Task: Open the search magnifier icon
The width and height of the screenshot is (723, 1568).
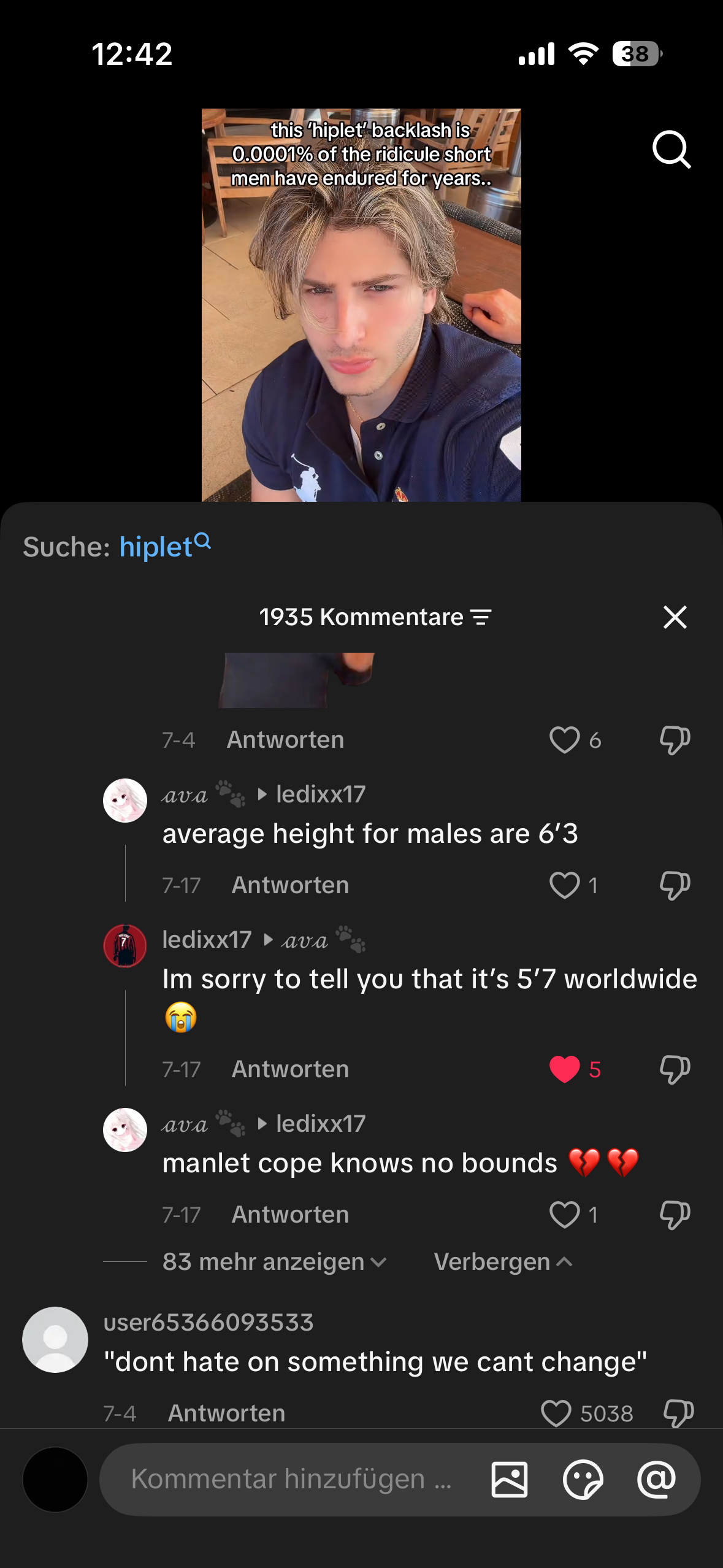Action: pyautogui.click(x=671, y=149)
